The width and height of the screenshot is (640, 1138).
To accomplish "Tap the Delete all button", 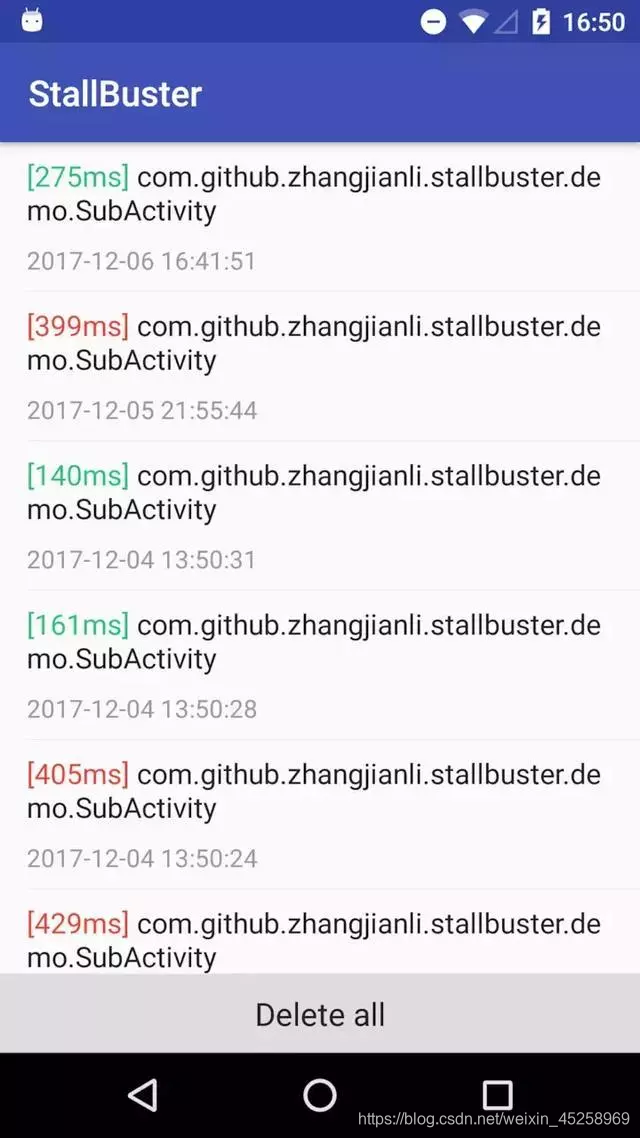I will click(x=320, y=1014).
